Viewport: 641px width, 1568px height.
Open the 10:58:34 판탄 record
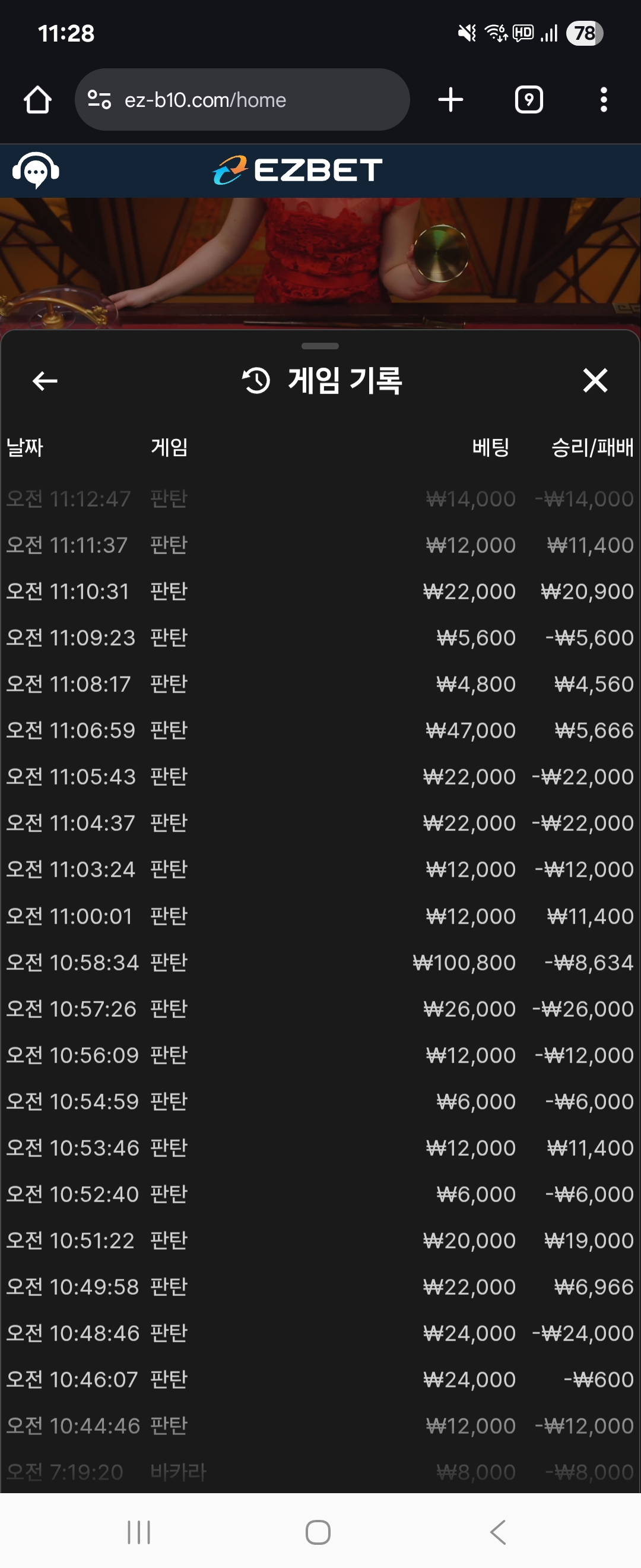click(x=320, y=962)
